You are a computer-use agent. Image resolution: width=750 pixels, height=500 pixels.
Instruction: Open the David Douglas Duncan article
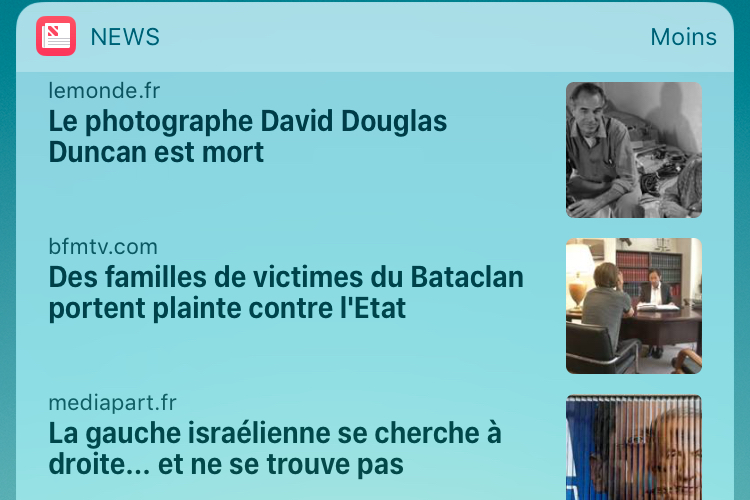247,137
